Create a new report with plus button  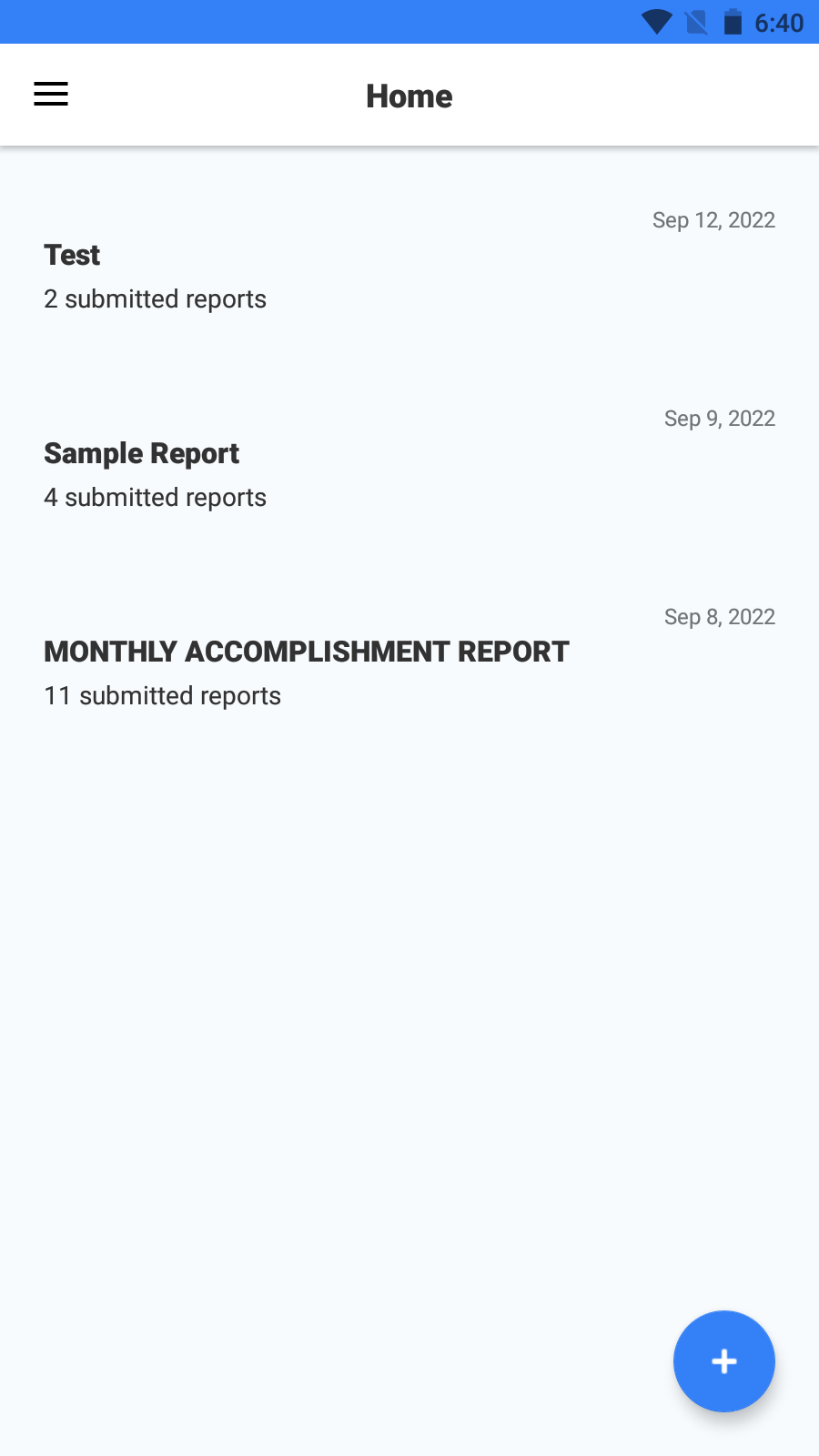[x=723, y=1361]
